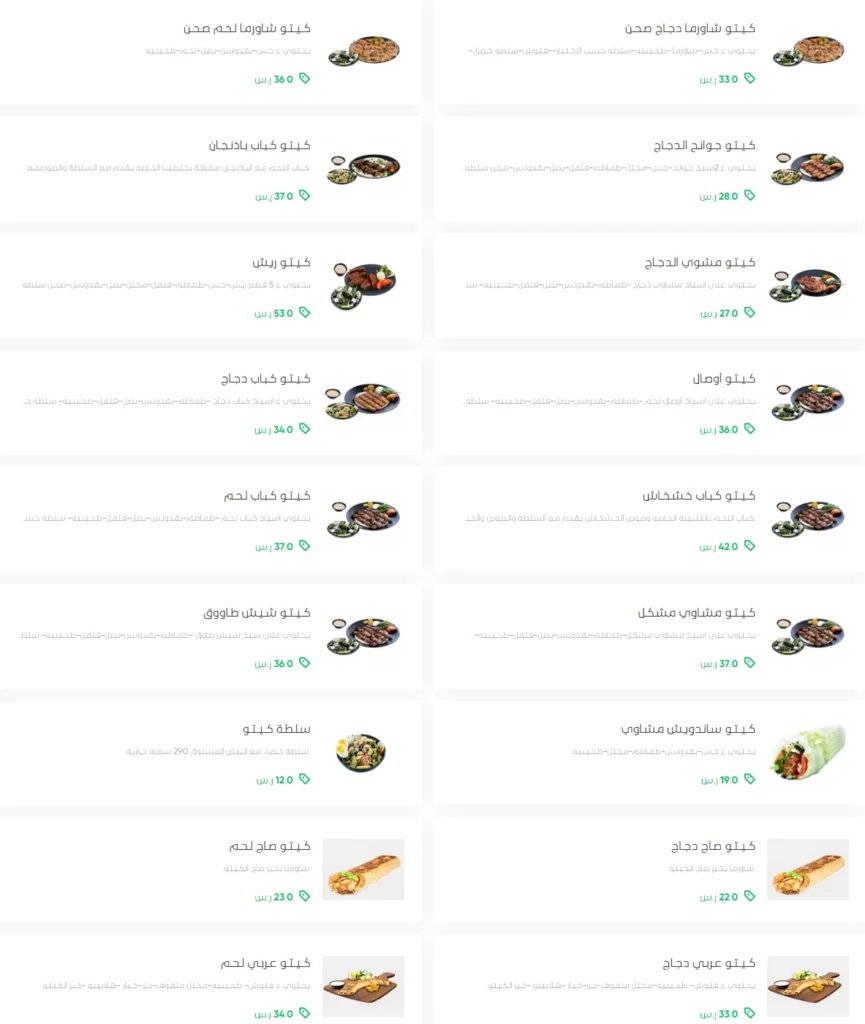Open the كيتو شاورما لحم صحن item

coord(247,29)
